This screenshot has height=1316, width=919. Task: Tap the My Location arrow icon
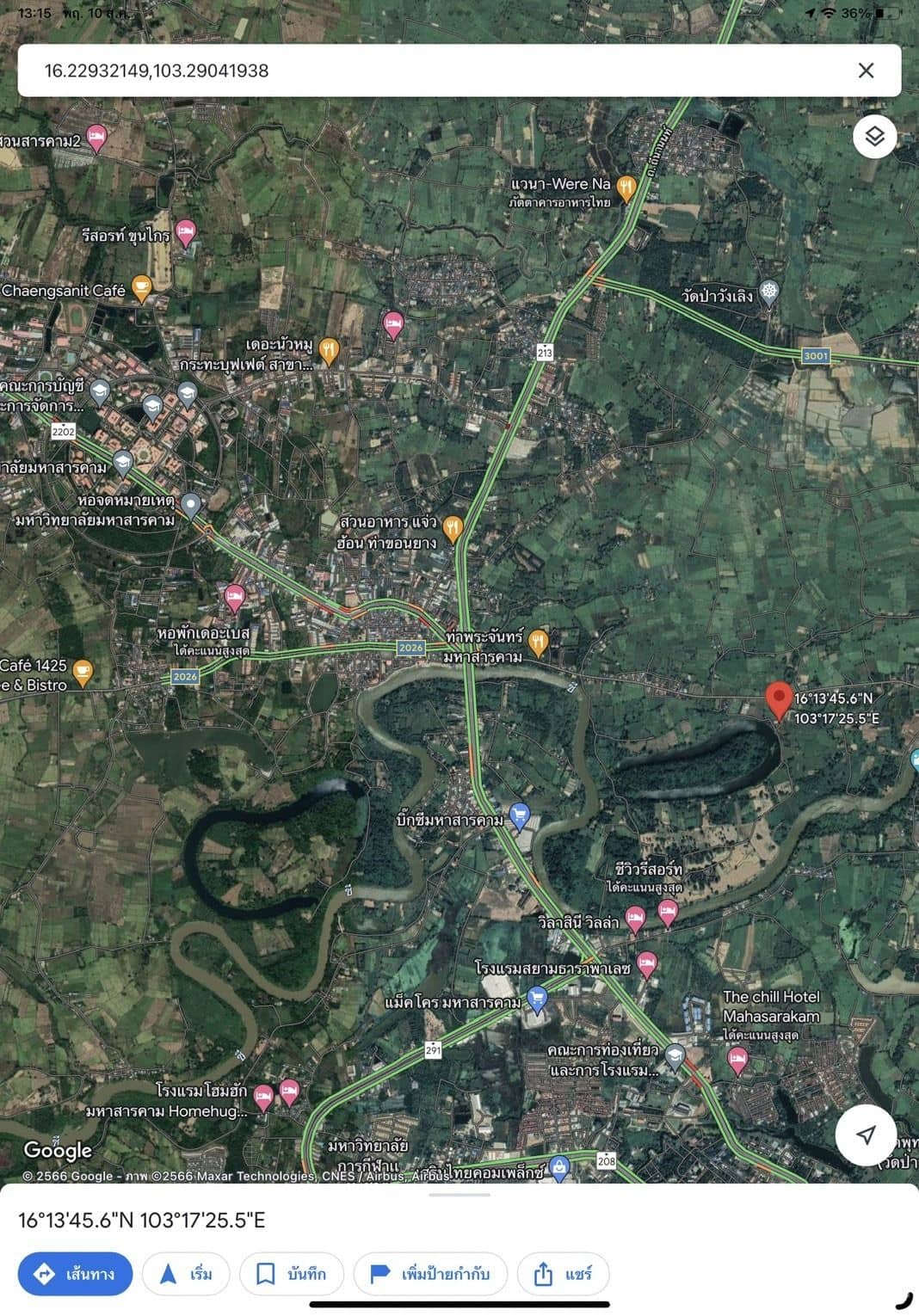pyautogui.click(x=866, y=1135)
